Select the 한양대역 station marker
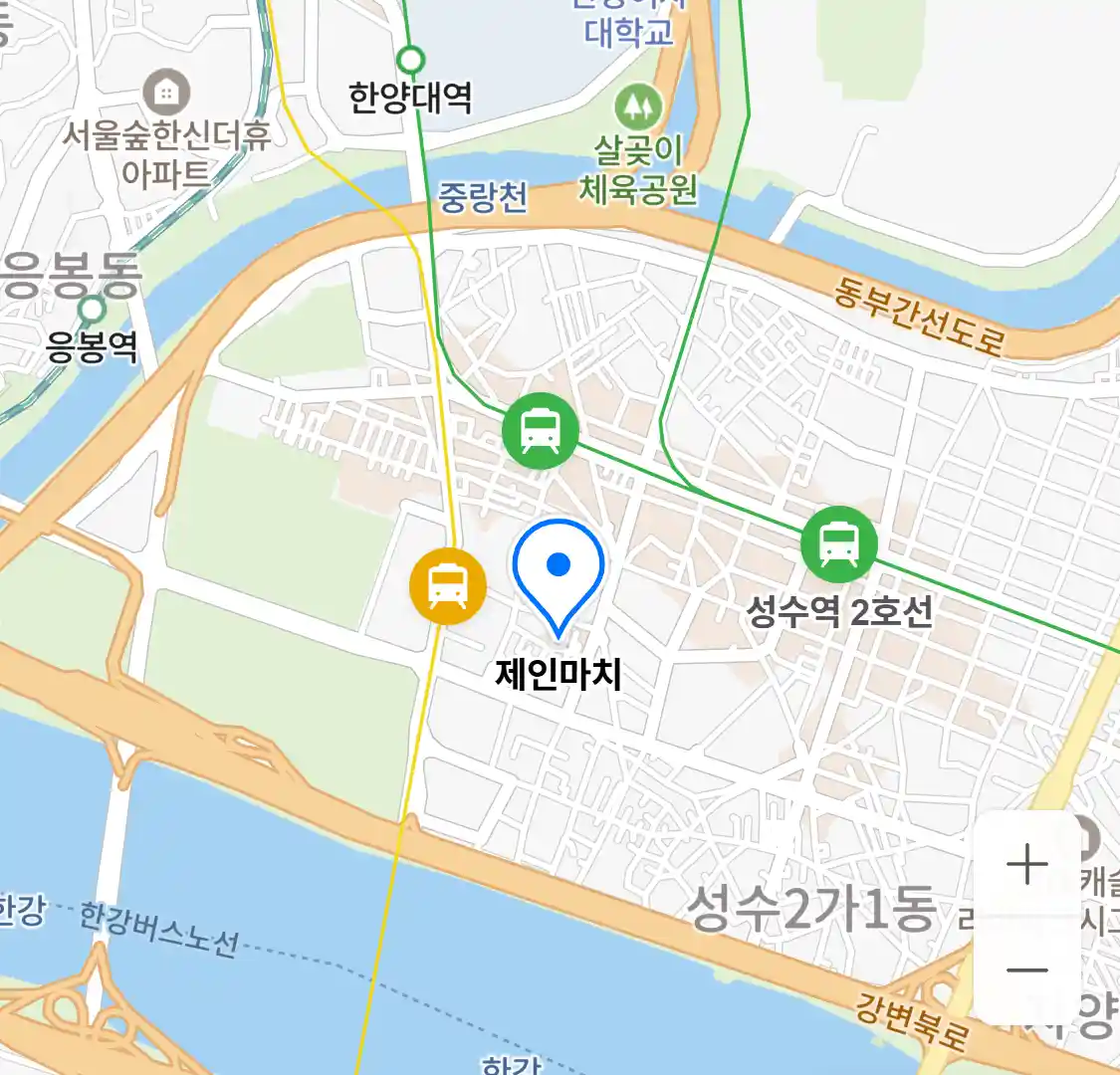1120x1075 pixels. point(410,61)
